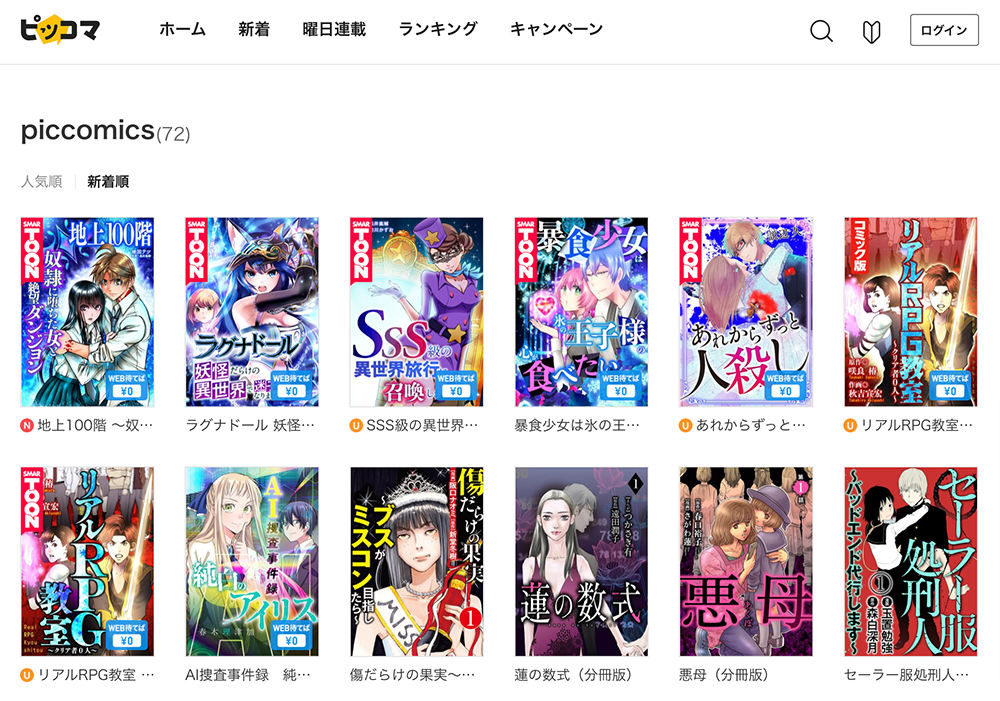This screenshot has height=701, width=1000.
Task: Open the ランキング page
Action: click(438, 29)
